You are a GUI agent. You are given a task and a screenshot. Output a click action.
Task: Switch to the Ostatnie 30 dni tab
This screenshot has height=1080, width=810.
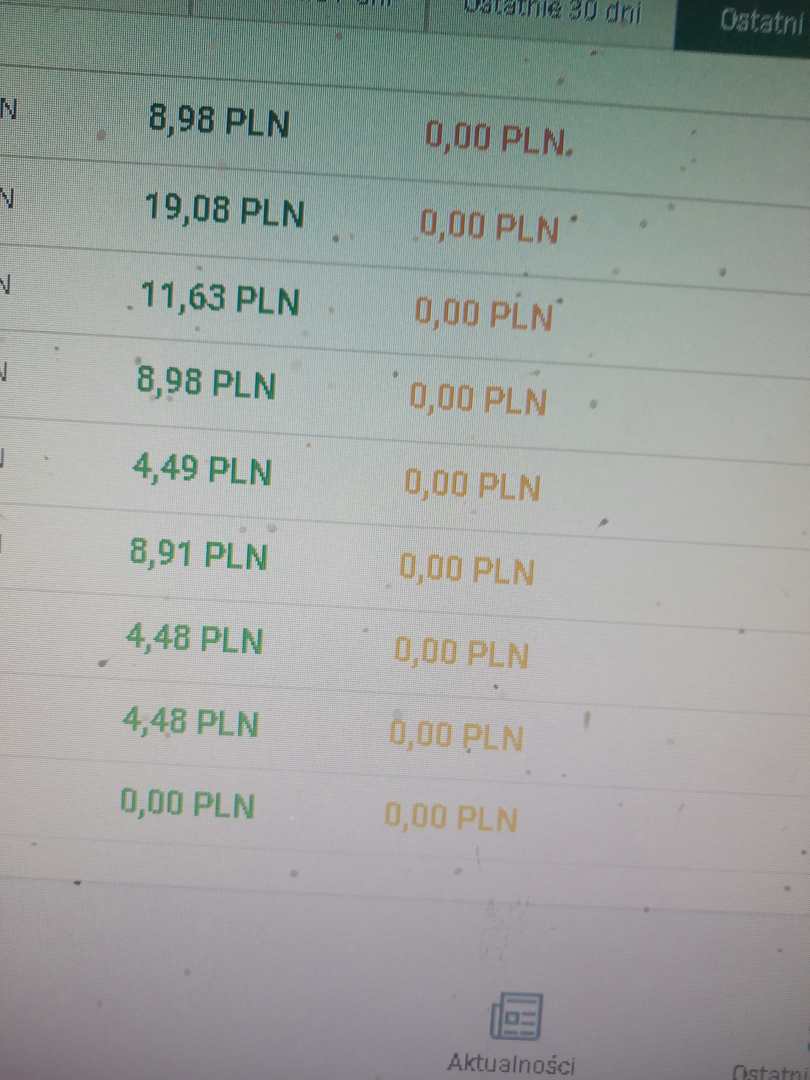click(x=552, y=14)
